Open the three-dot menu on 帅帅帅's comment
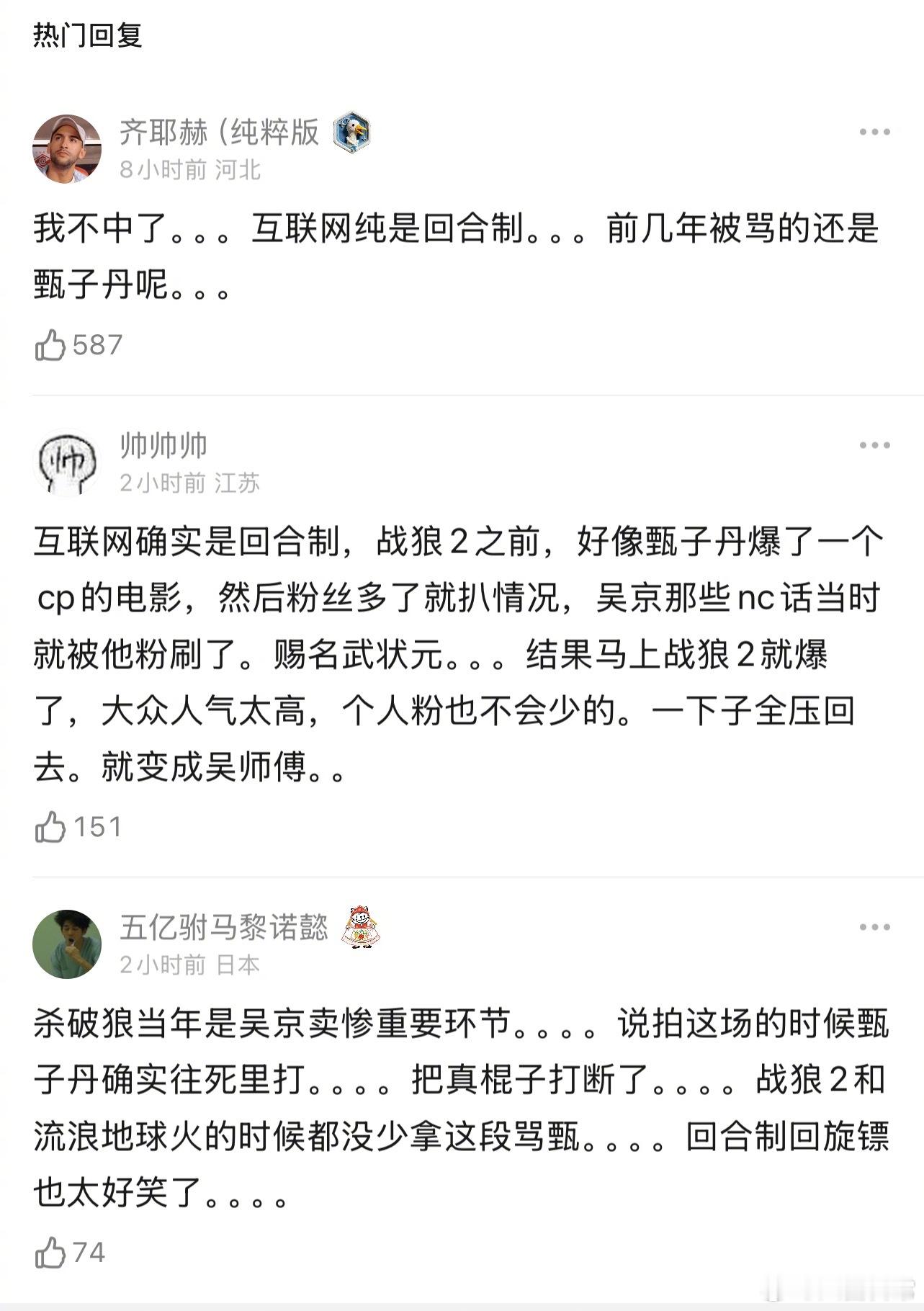Image resolution: width=924 pixels, height=1311 pixels. click(874, 447)
